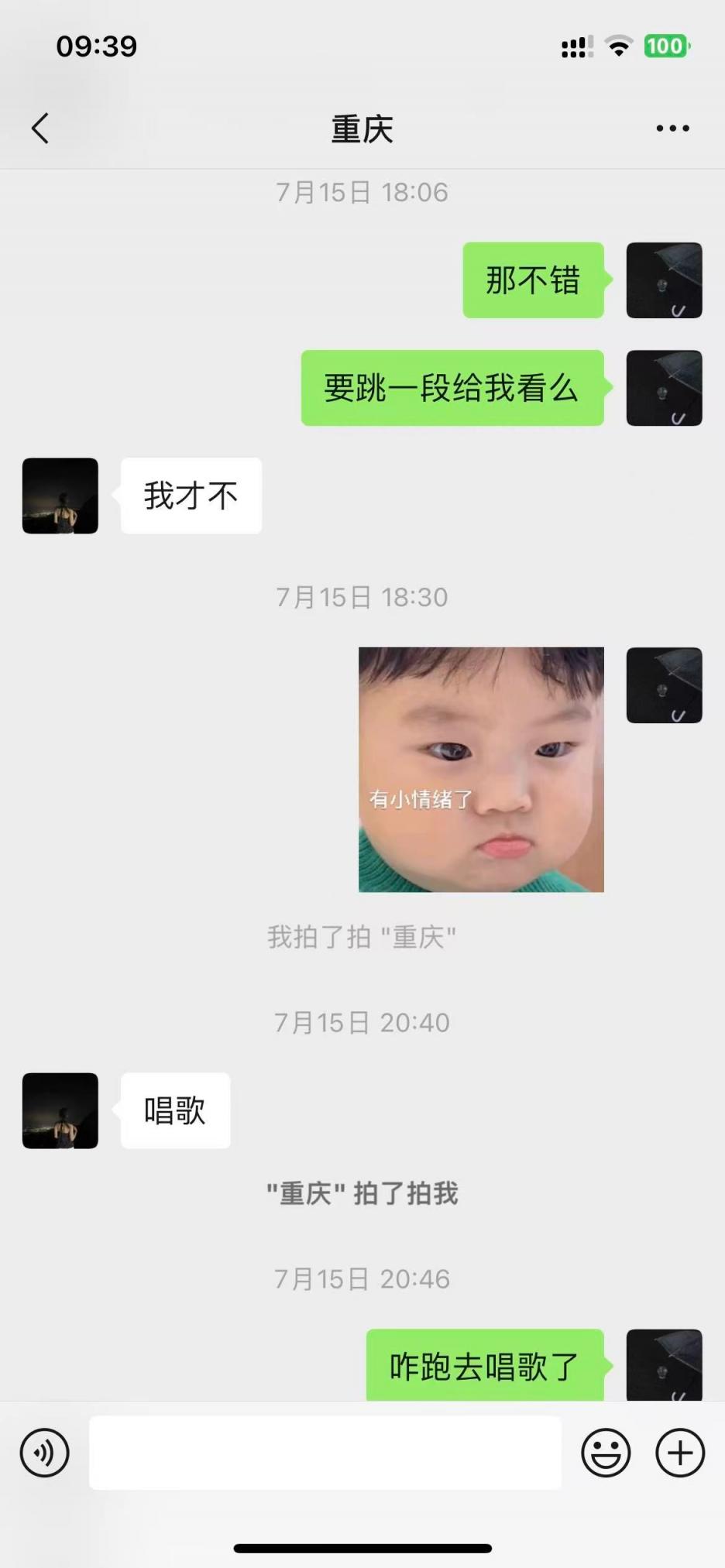Open the 有小情绪了 sticker image

(481, 770)
